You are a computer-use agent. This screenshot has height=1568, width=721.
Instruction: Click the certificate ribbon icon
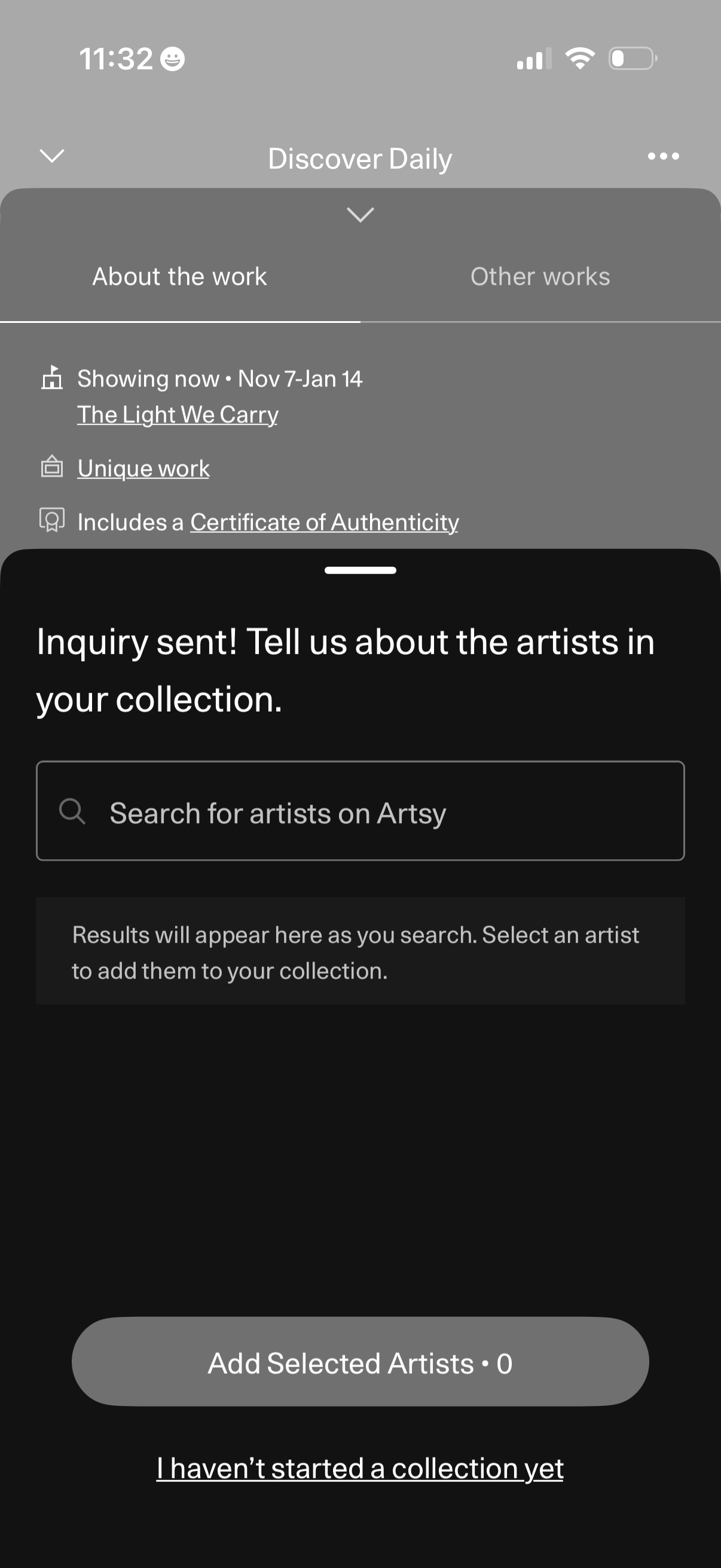click(x=52, y=521)
